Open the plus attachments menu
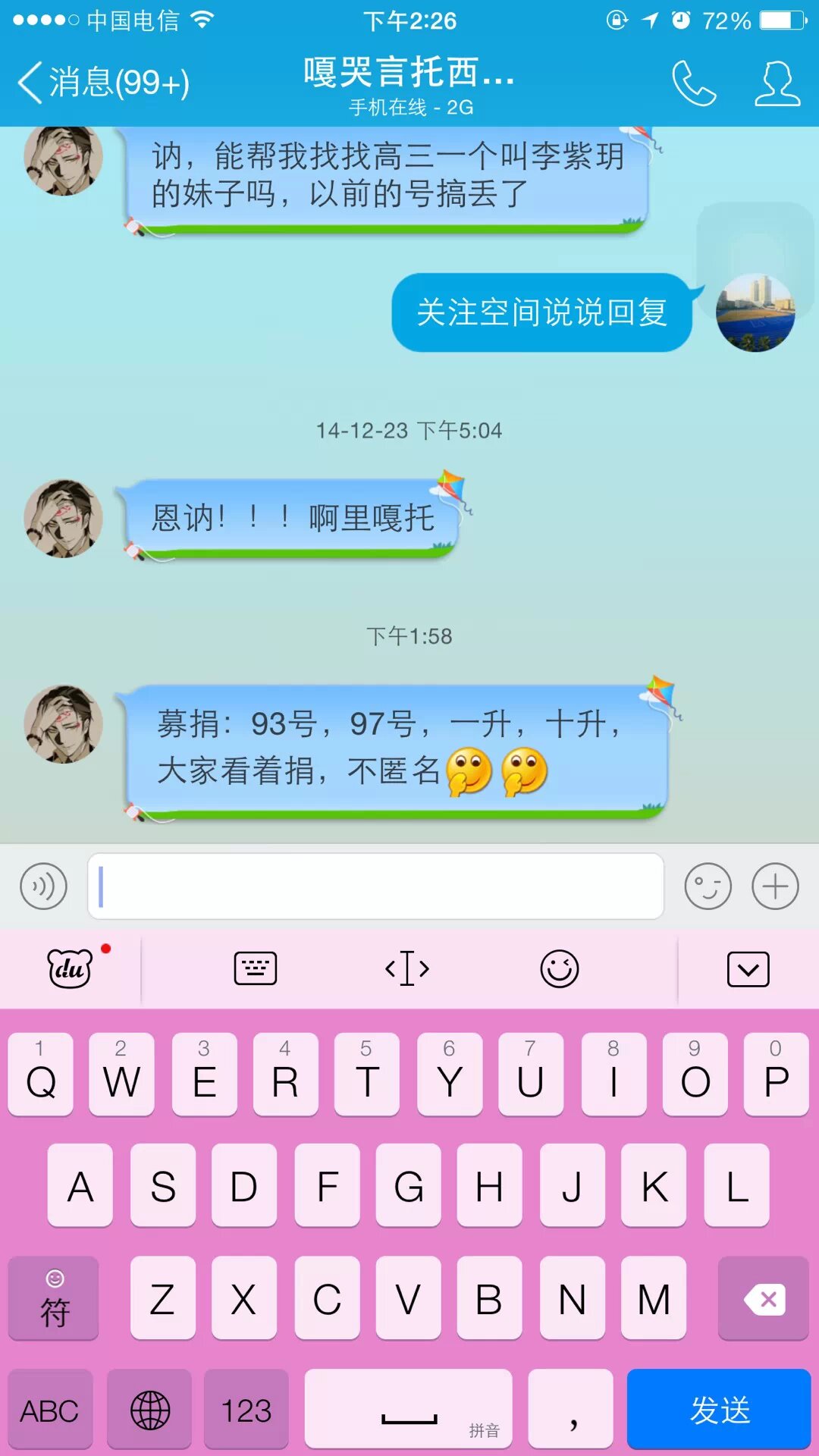 click(775, 886)
